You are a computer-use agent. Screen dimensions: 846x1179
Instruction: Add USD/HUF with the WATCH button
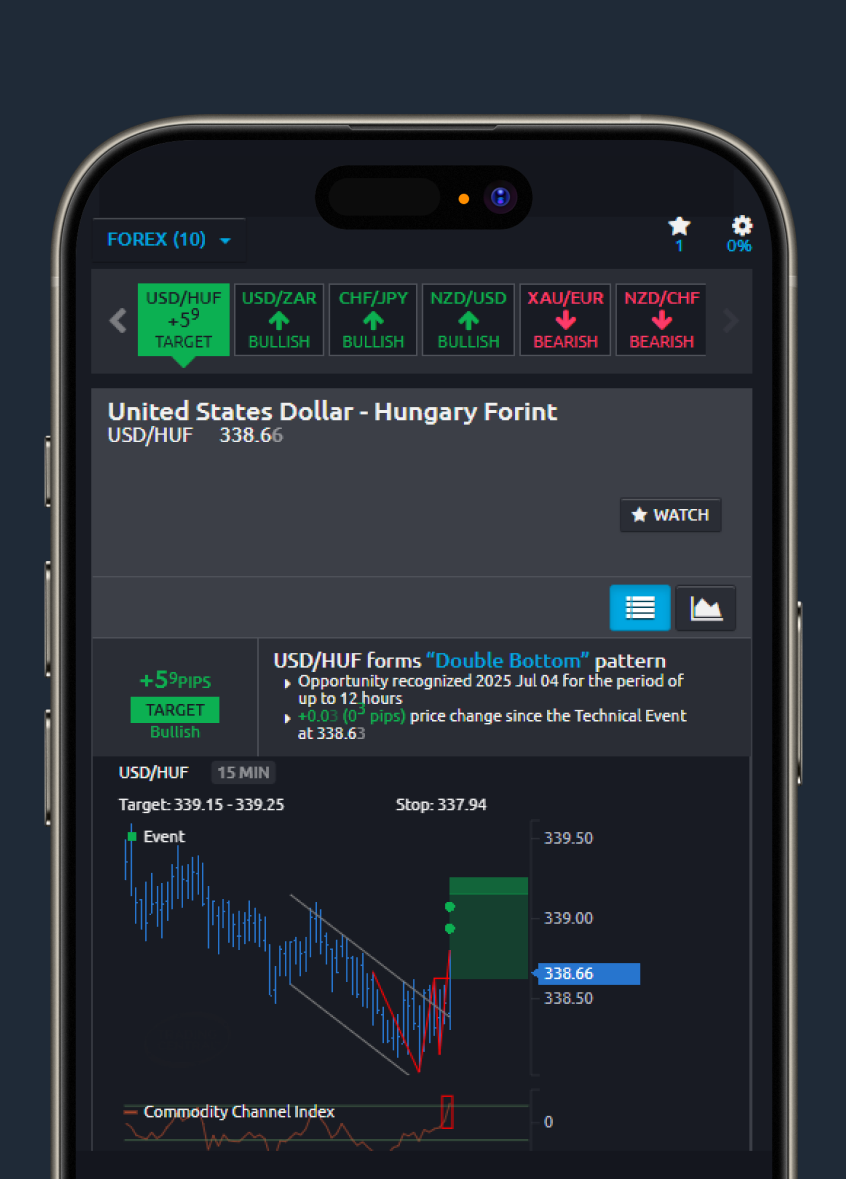(x=670, y=515)
